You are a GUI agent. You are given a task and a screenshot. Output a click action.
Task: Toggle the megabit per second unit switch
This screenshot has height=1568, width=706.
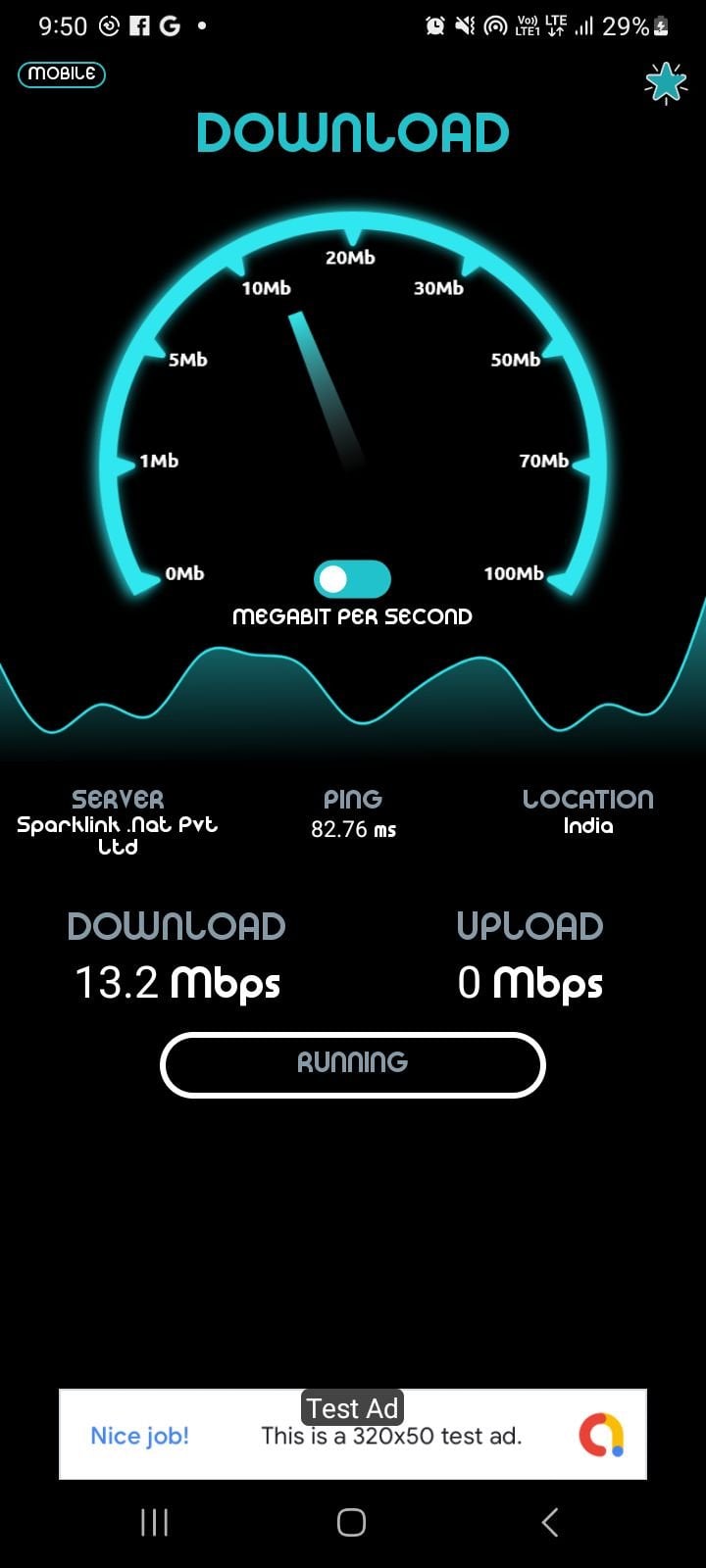click(352, 579)
